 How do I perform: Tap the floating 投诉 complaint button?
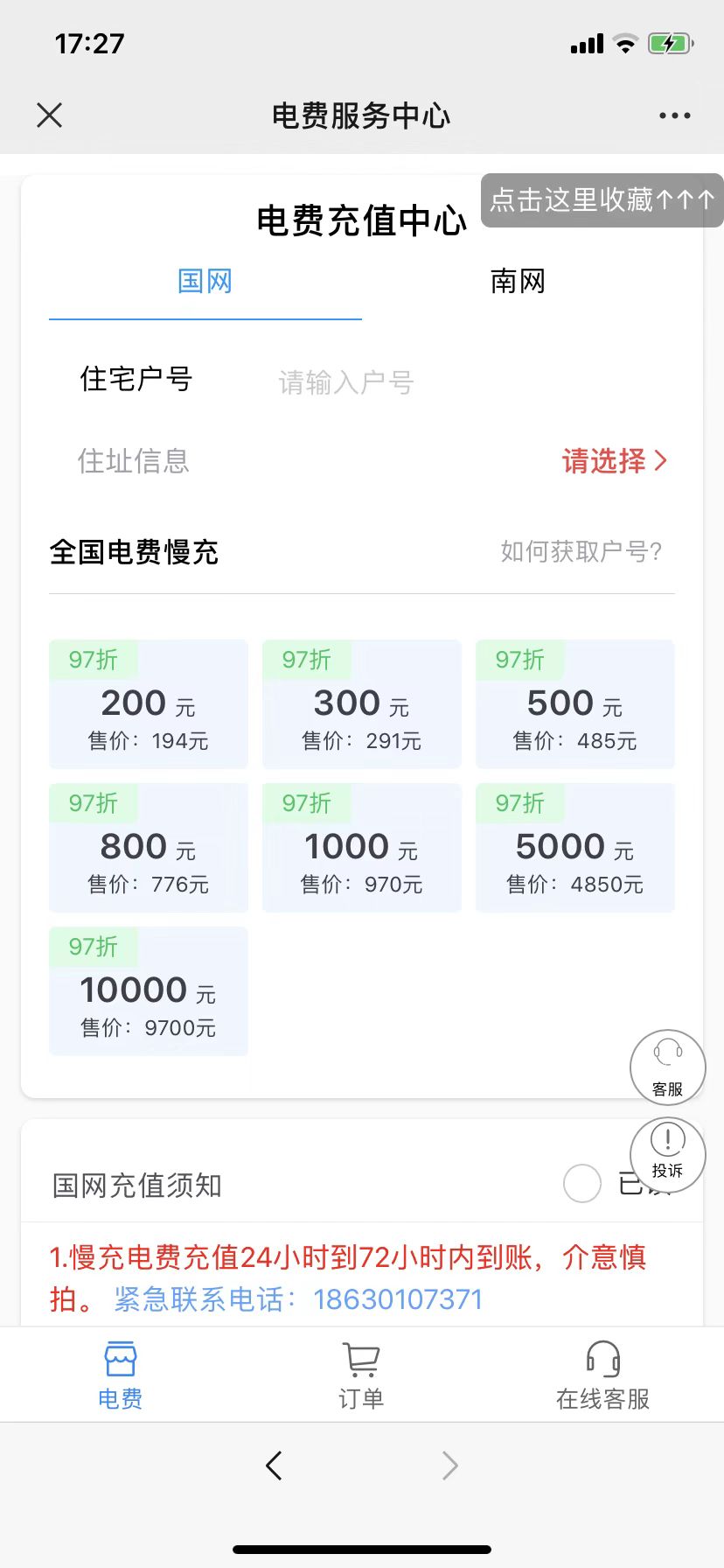[x=667, y=1154]
